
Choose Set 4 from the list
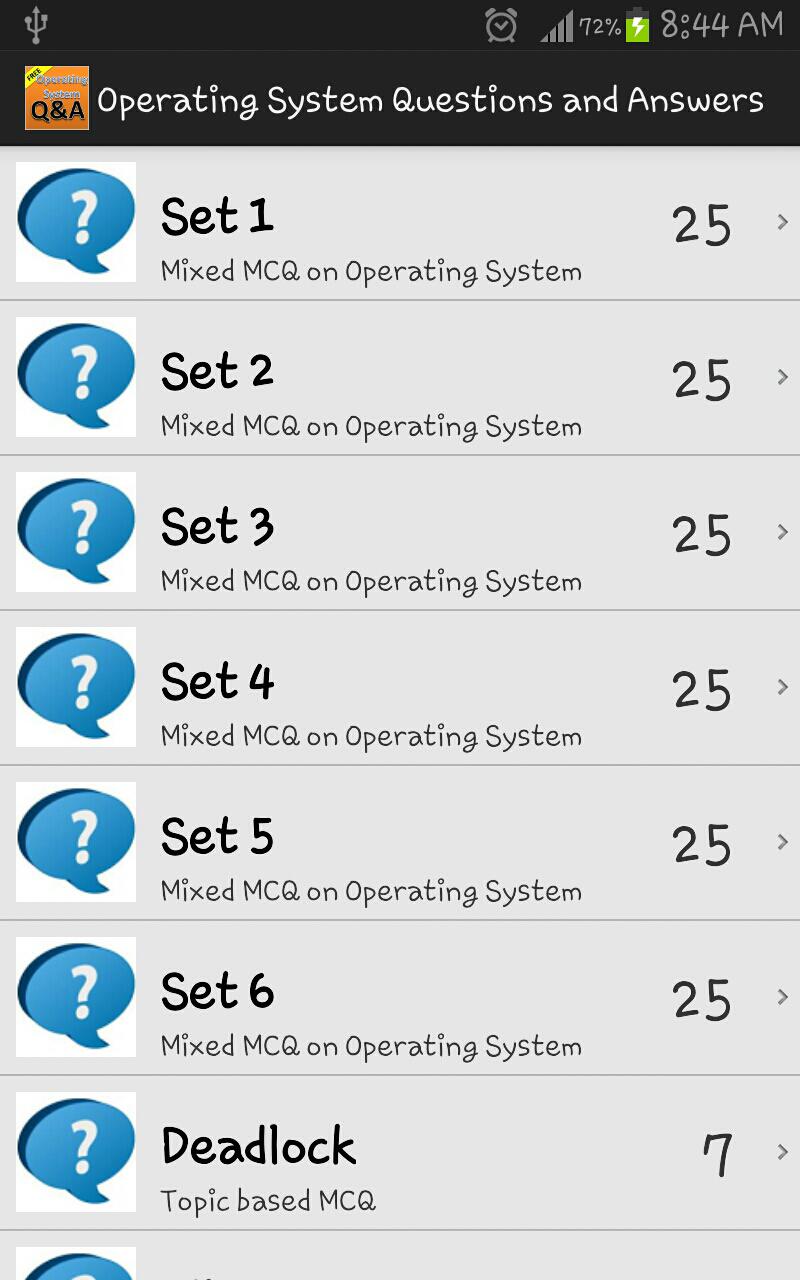pyautogui.click(x=400, y=689)
